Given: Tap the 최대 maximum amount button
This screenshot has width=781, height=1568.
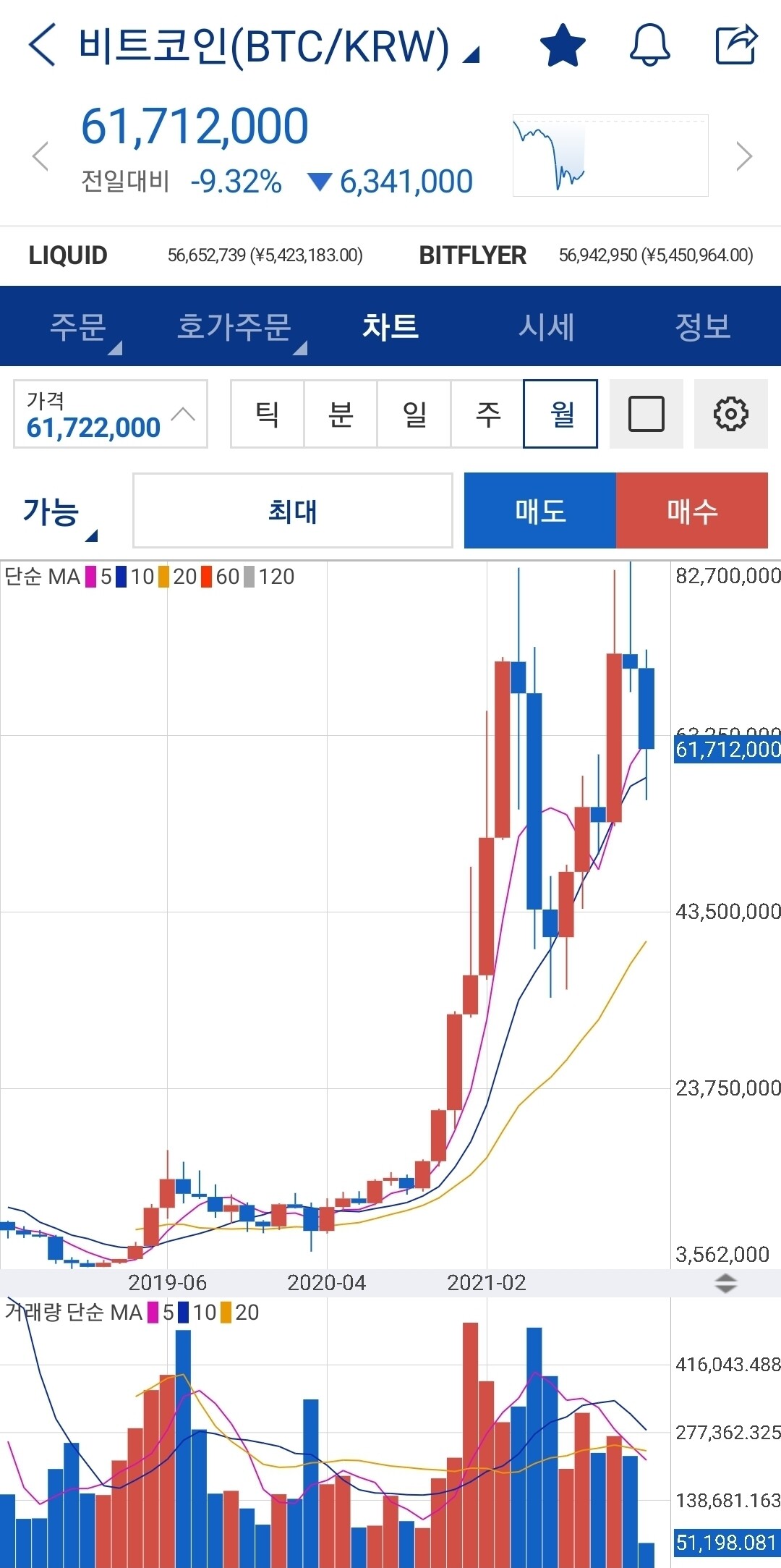Looking at the screenshot, I should (x=292, y=510).
